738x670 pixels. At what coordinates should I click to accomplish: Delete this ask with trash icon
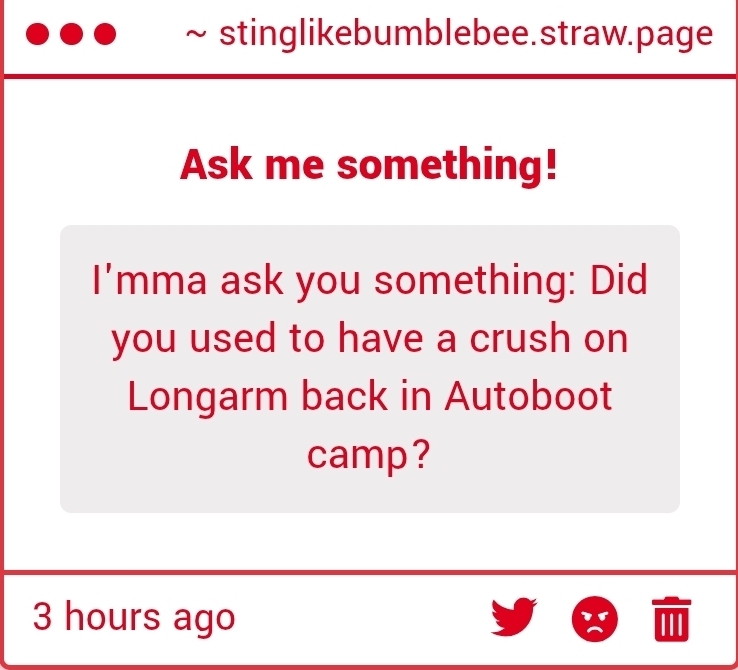click(x=671, y=618)
